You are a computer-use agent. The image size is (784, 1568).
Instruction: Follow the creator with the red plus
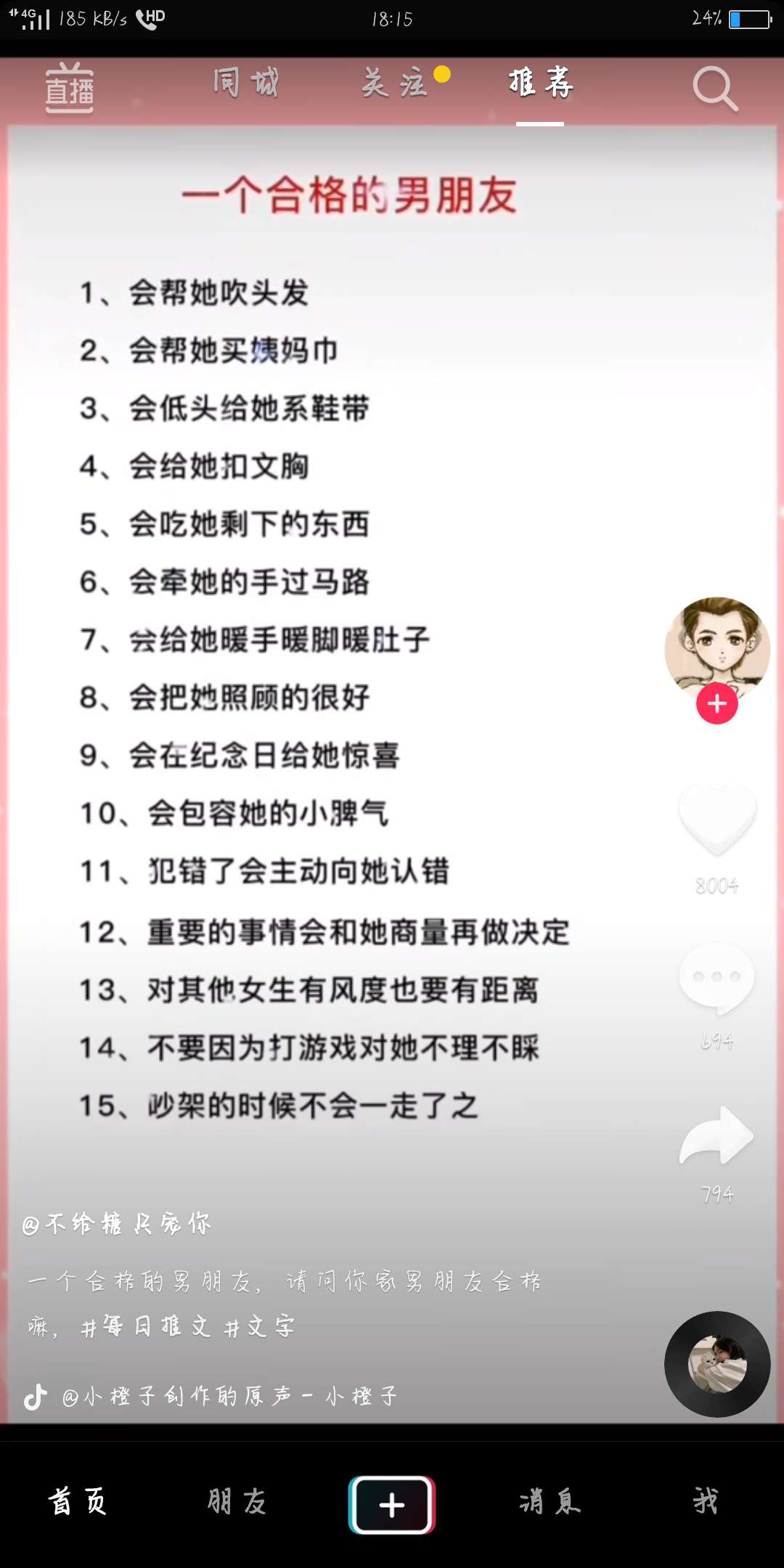click(716, 703)
